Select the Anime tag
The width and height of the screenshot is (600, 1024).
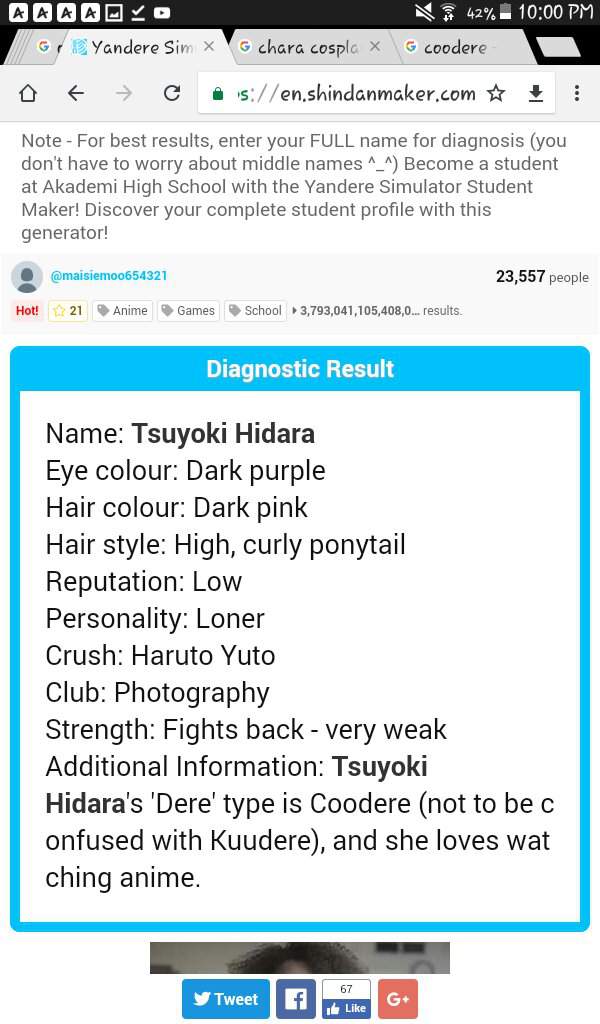(x=122, y=311)
